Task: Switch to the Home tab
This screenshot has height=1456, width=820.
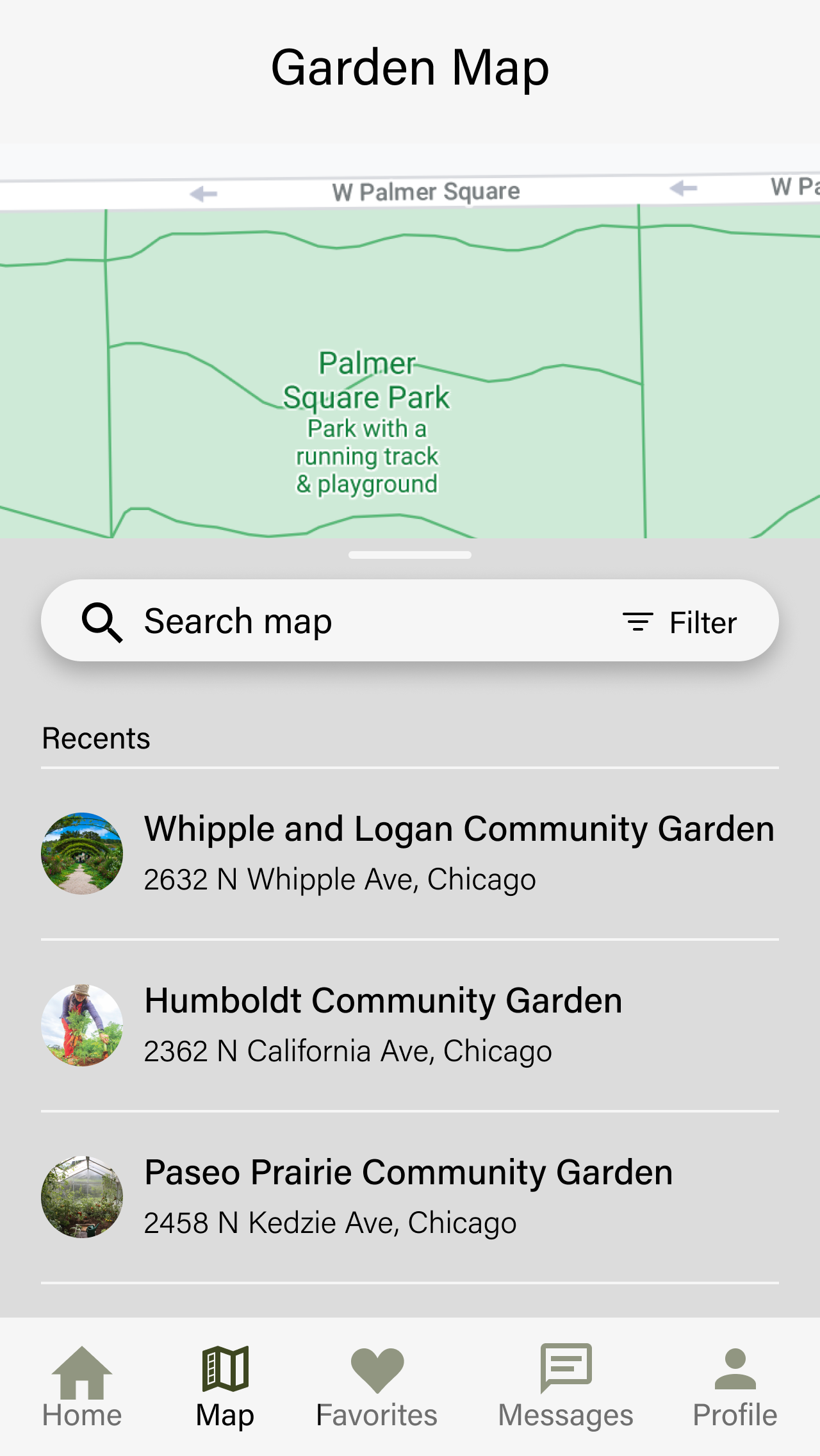Action: (82, 1387)
